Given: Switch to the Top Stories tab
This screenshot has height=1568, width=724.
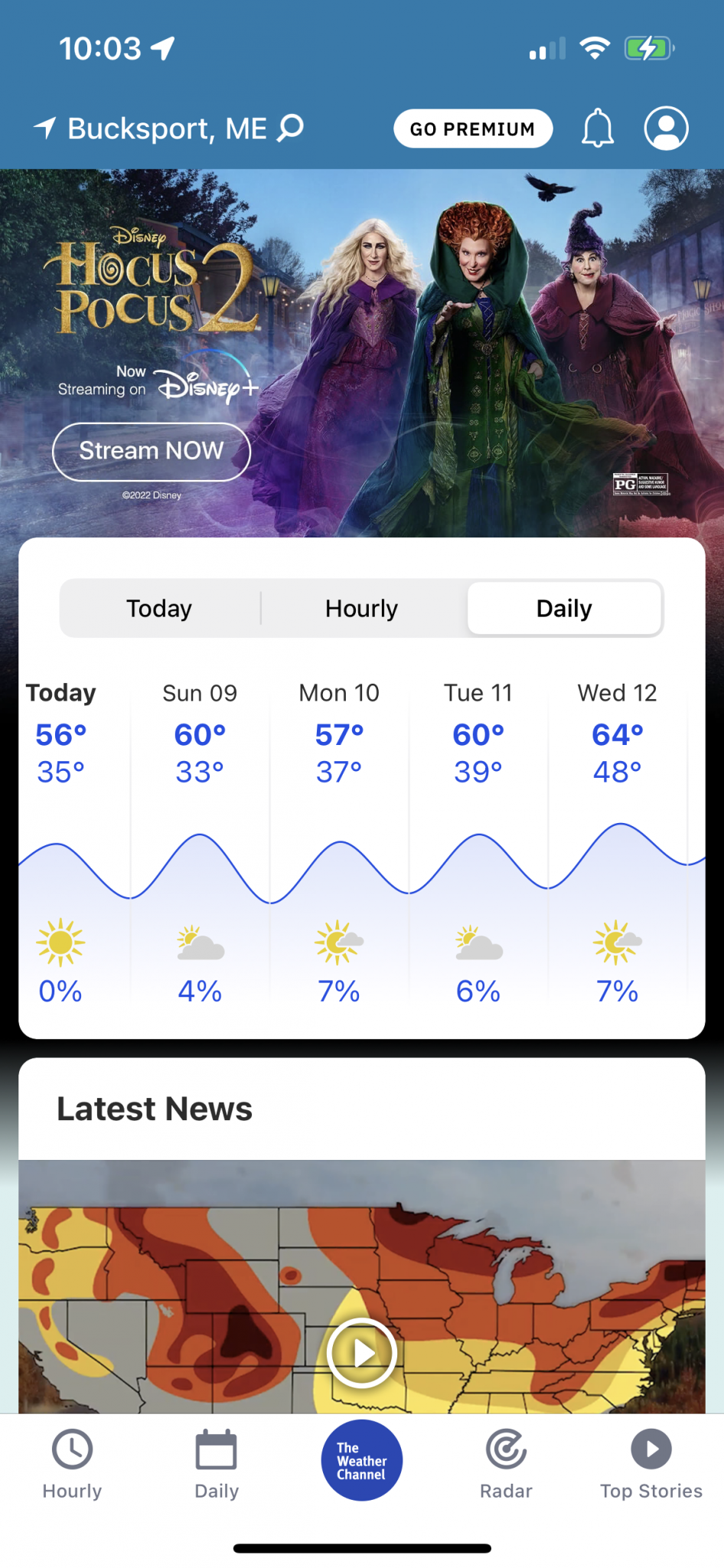Looking at the screenshot, I should 651,1464.
